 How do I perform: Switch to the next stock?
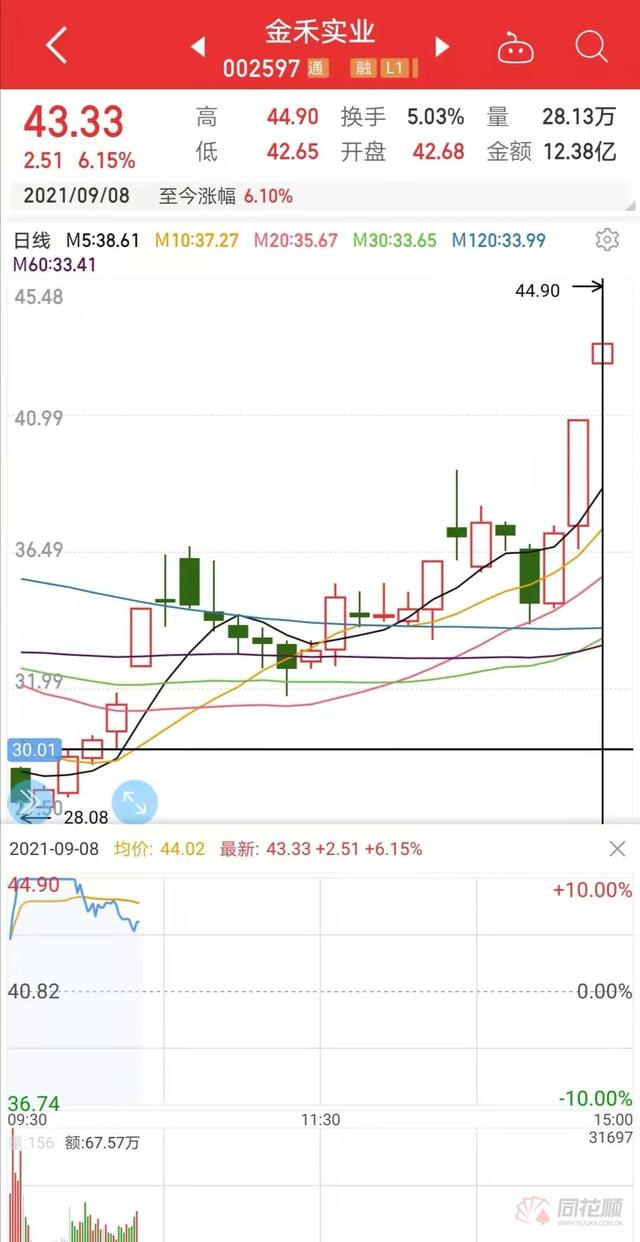442,46
